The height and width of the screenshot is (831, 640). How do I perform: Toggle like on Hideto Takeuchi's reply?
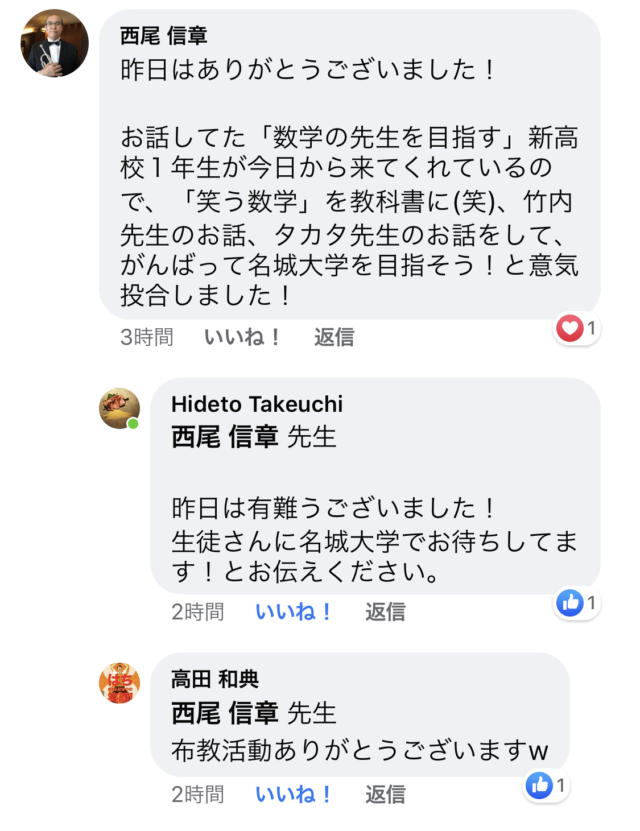coord(293,611)
